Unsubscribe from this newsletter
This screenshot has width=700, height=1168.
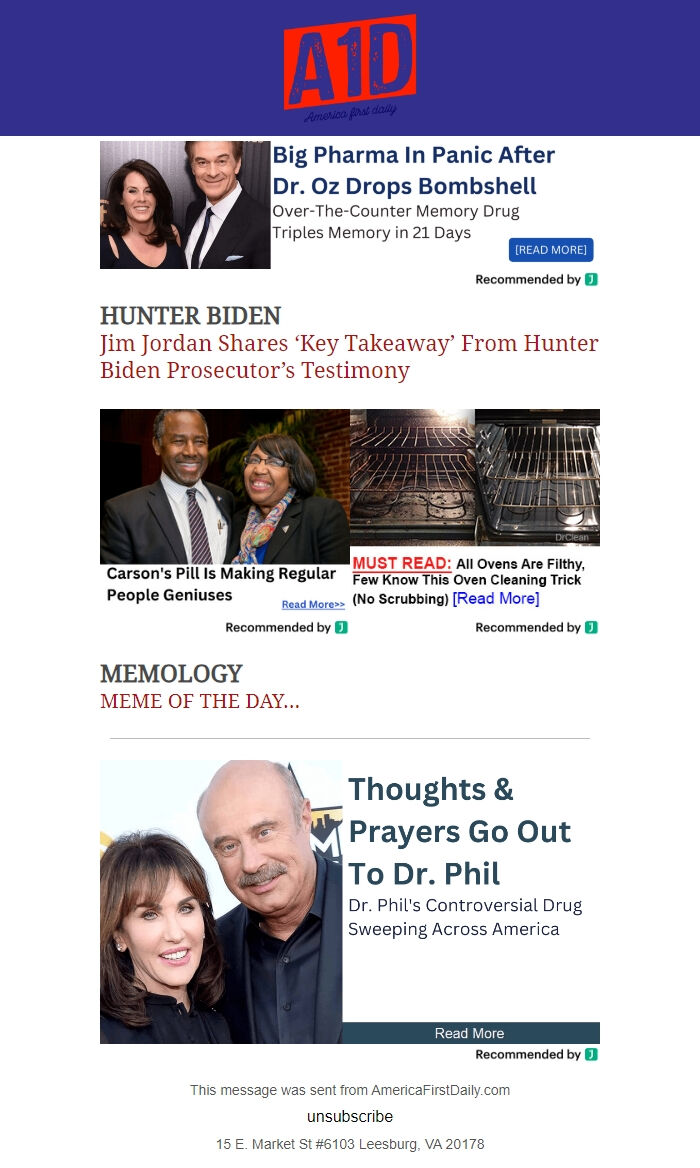pos(350,1117)
